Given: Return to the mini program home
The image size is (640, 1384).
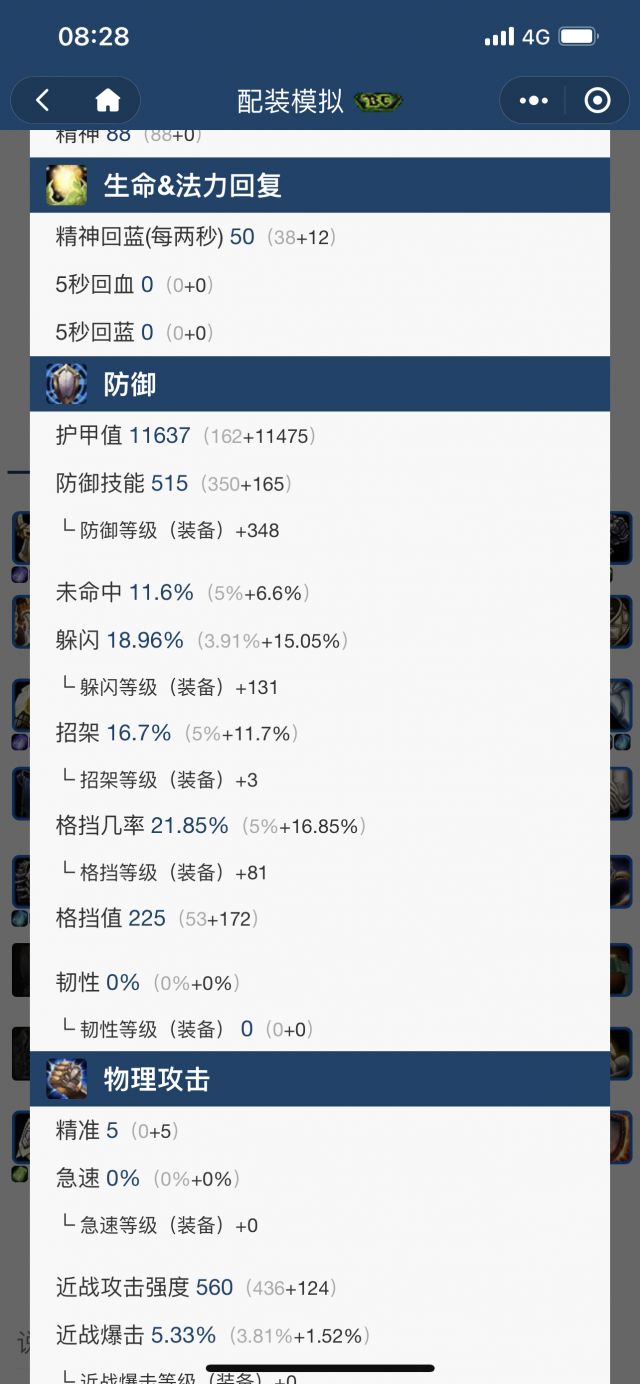Looking at the screenshot, I should (x=107, y=100).
